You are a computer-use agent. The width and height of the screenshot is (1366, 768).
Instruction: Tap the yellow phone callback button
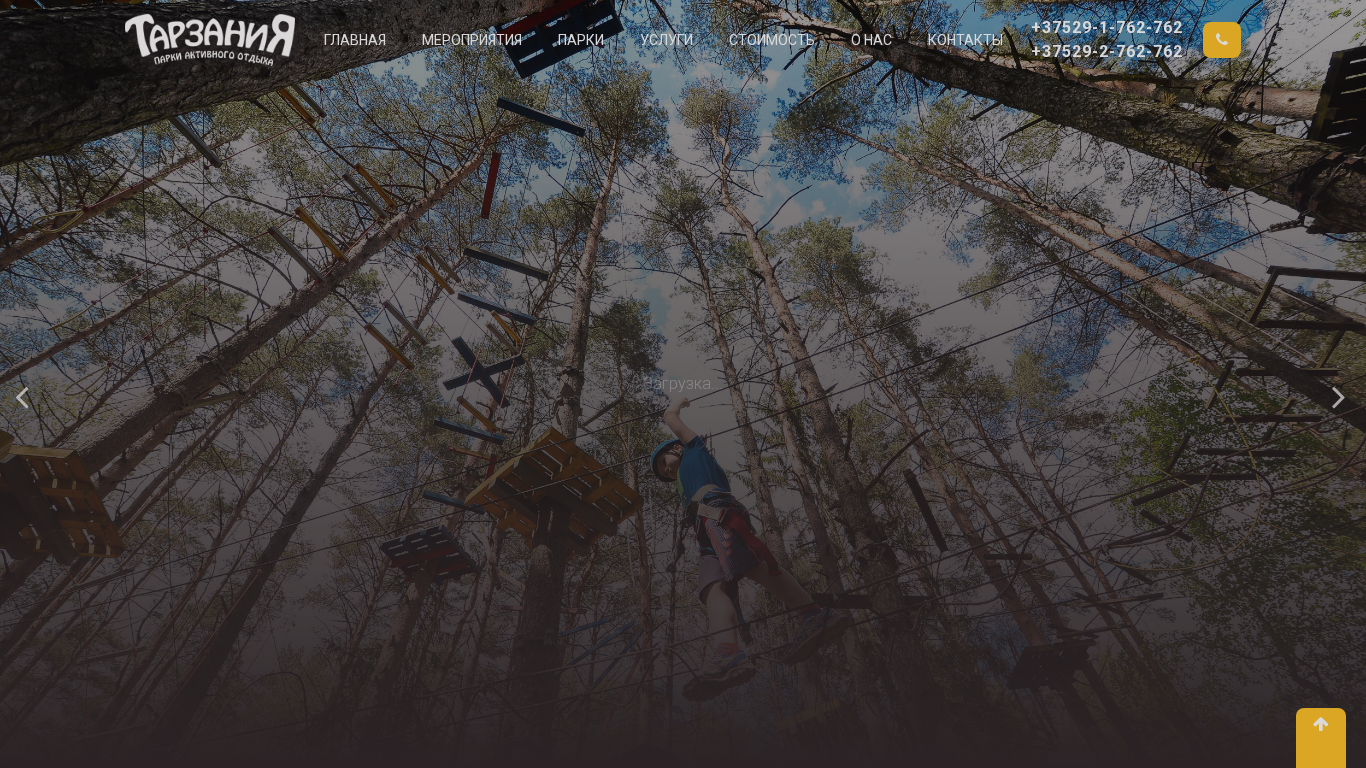point(1221,40)
